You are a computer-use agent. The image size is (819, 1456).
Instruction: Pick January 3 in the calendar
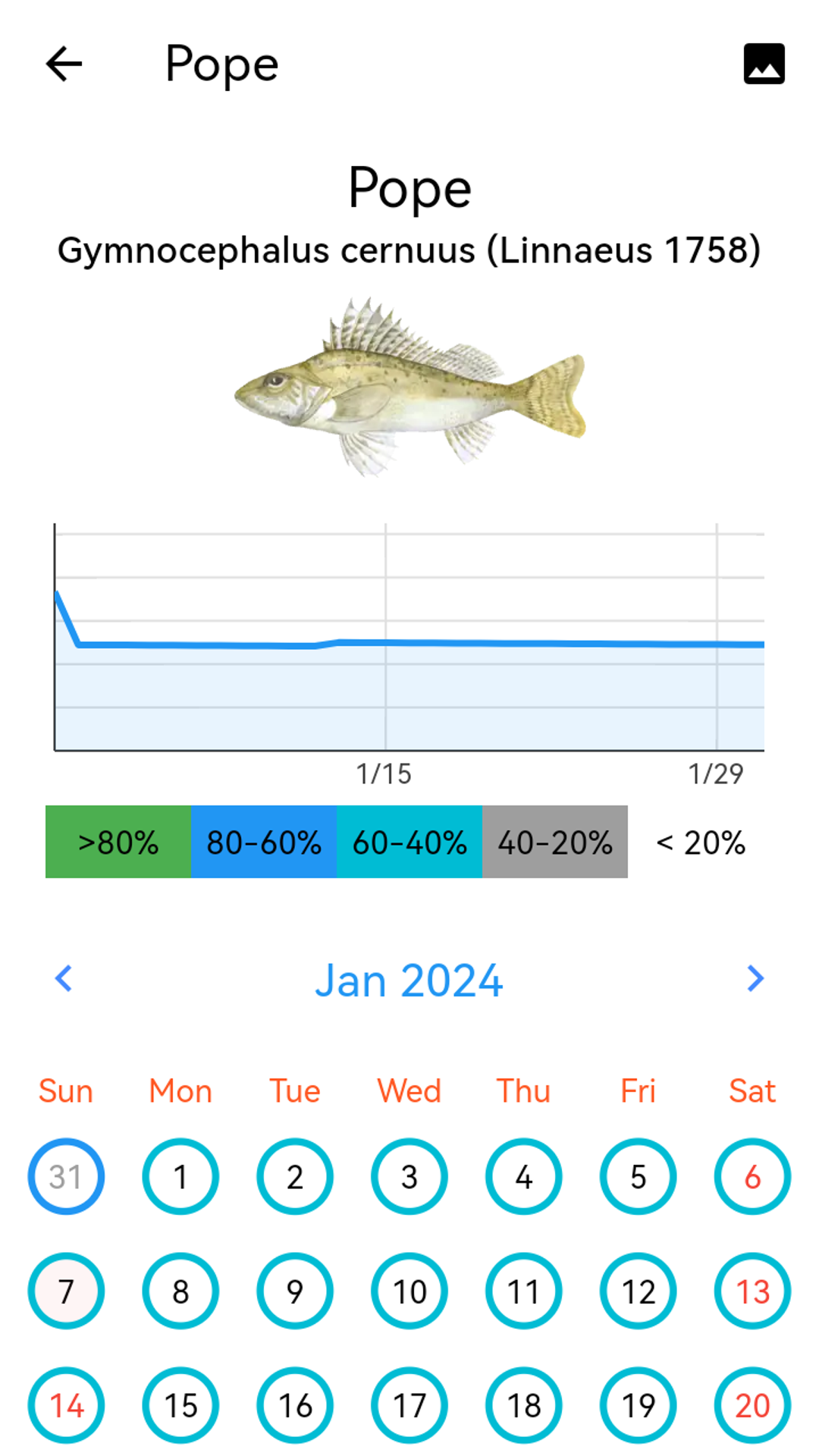coord(409,1176)
